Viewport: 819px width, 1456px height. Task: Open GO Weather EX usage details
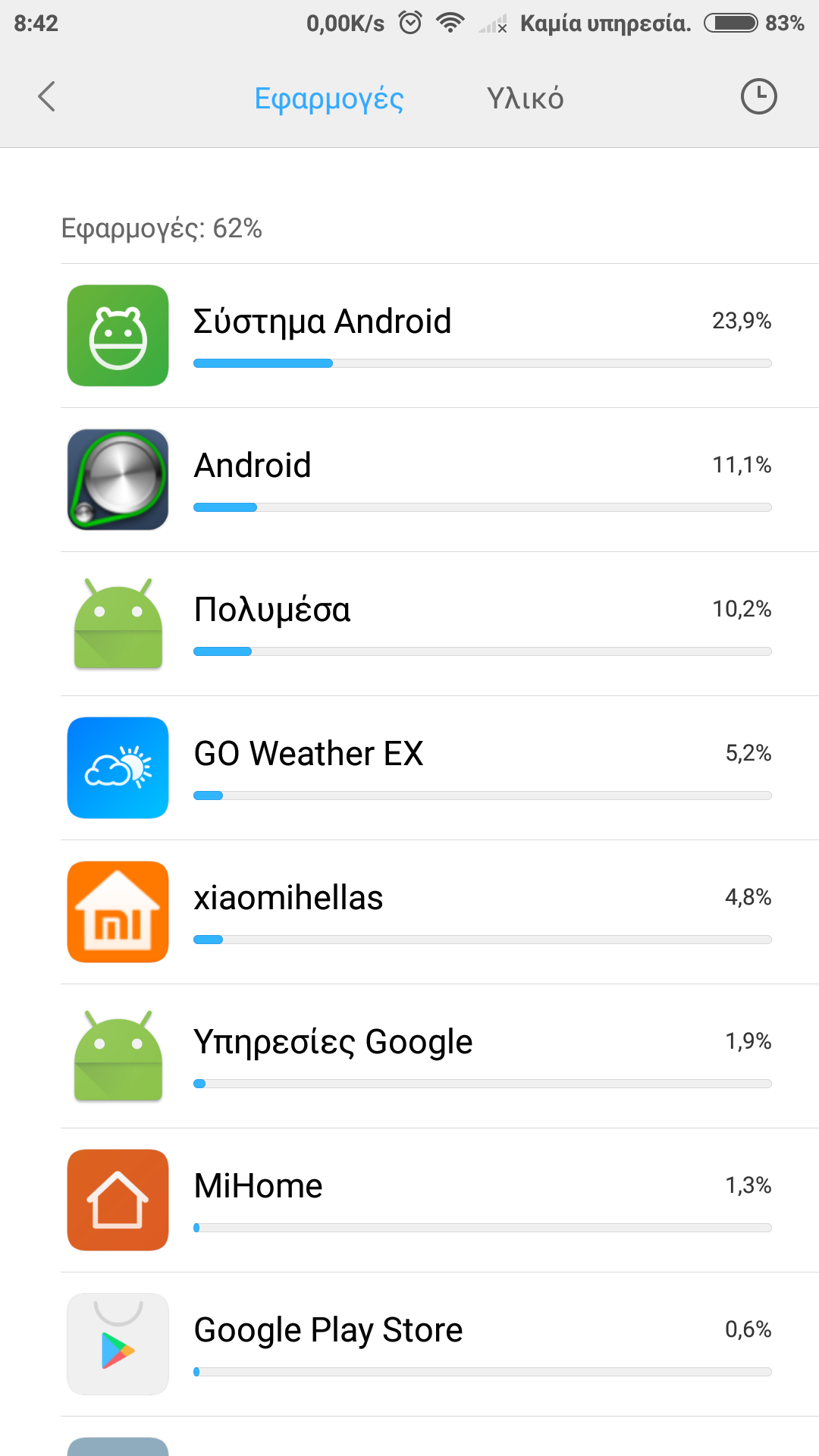(x=440, y=767)
